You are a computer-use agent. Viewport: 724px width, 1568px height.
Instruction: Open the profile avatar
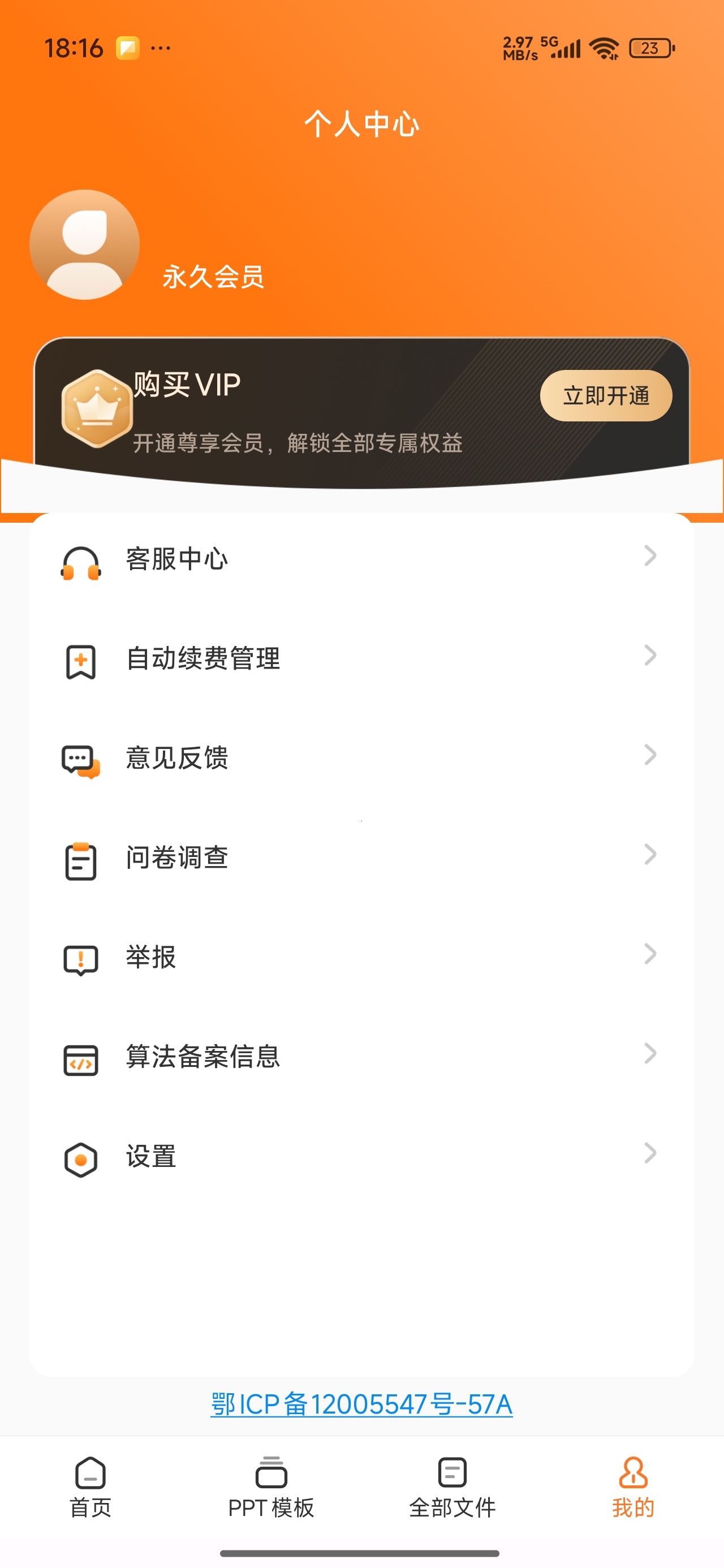tap(85, 245)
